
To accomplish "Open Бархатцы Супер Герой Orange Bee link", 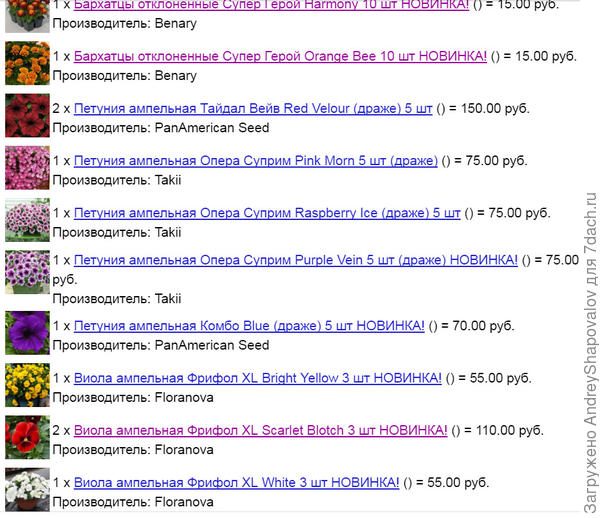I will click(280, 57).
